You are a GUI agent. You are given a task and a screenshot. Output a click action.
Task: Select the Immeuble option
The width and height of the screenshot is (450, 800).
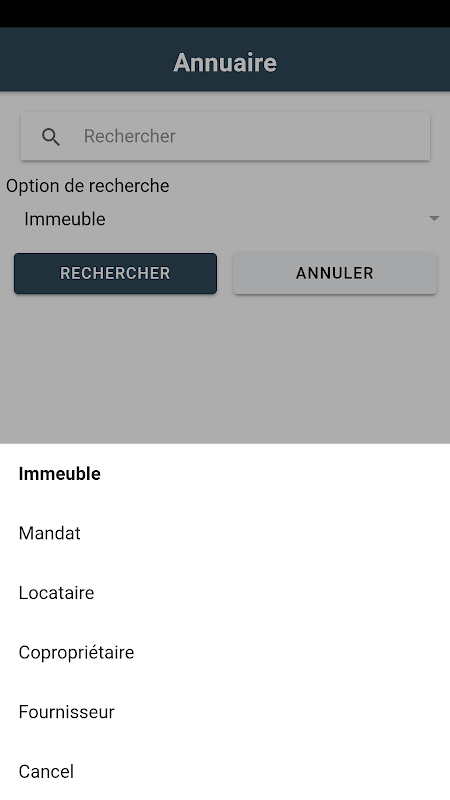225,473
